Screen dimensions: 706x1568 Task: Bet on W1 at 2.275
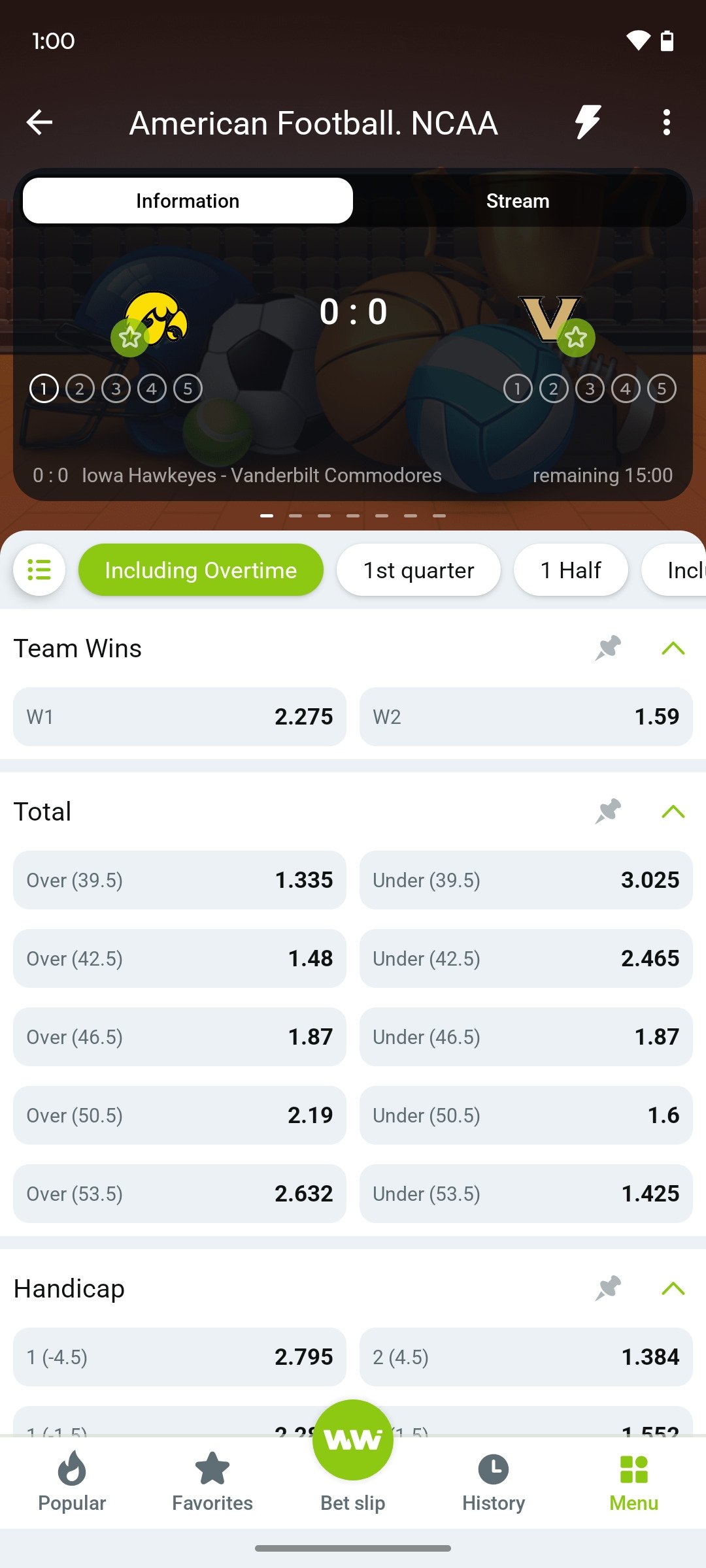(179, 717)
